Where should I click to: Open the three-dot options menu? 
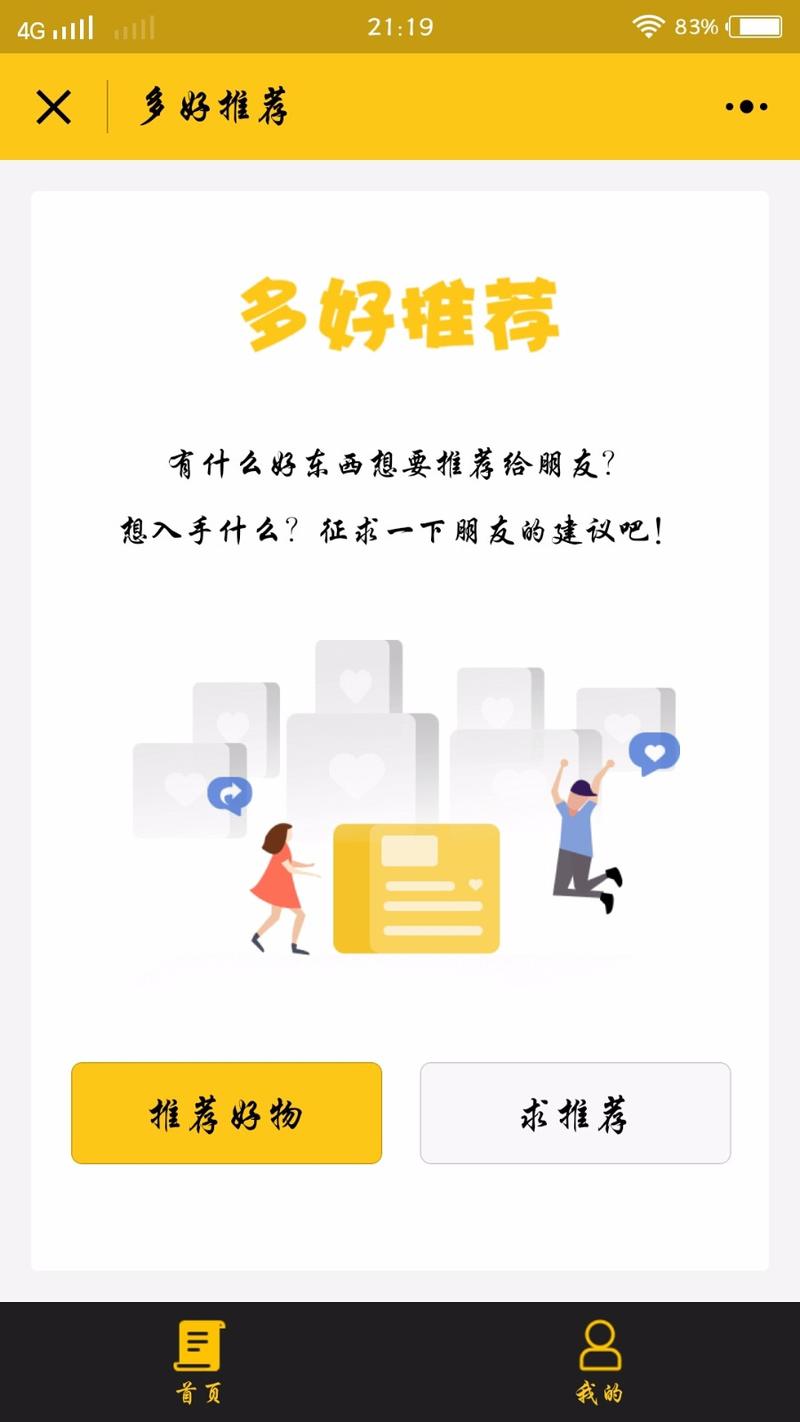pos(746,107)
